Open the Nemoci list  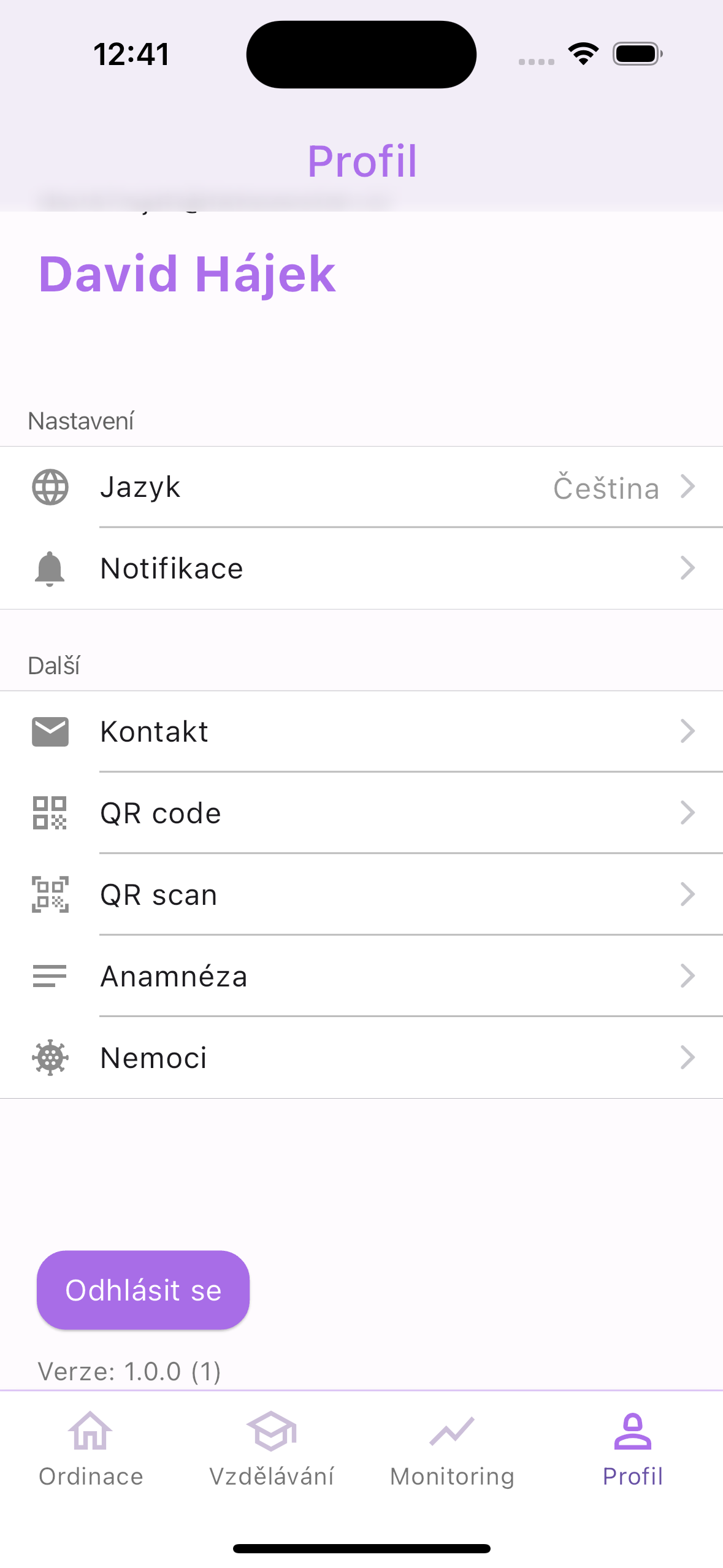click(361, 1058)
